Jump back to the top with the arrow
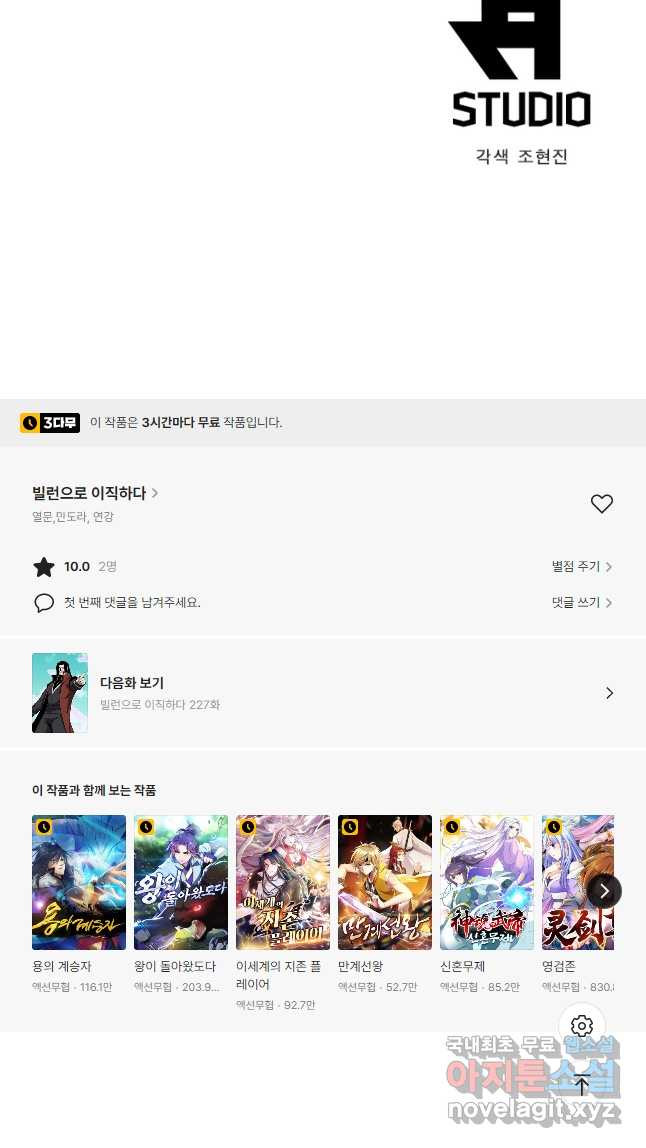This screenshot has width=646, height=1148. point(582,1085)
